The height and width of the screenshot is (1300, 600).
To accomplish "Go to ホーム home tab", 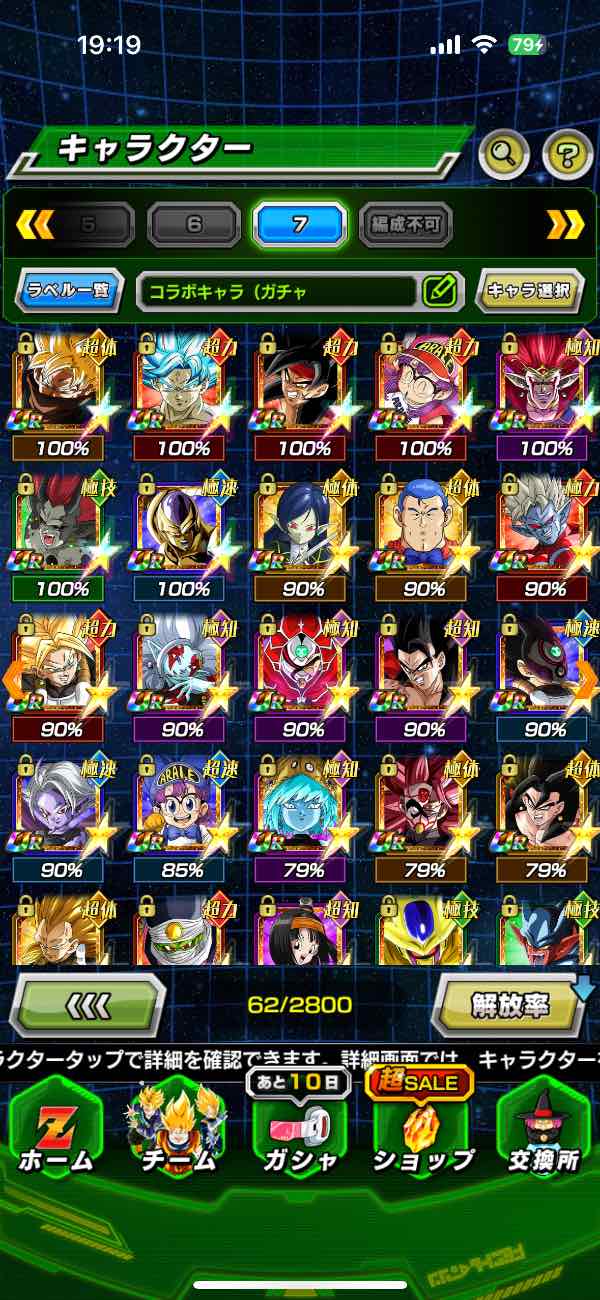I will click(56, 1130).
